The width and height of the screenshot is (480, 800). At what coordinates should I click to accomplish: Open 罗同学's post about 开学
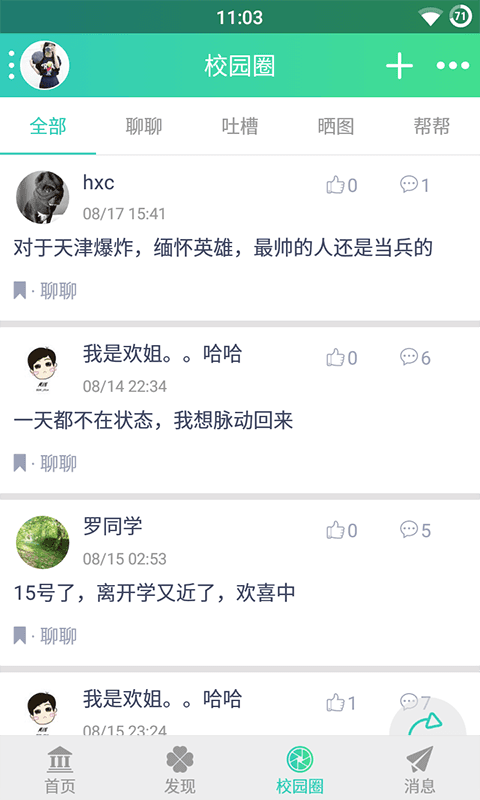(155, 593)
